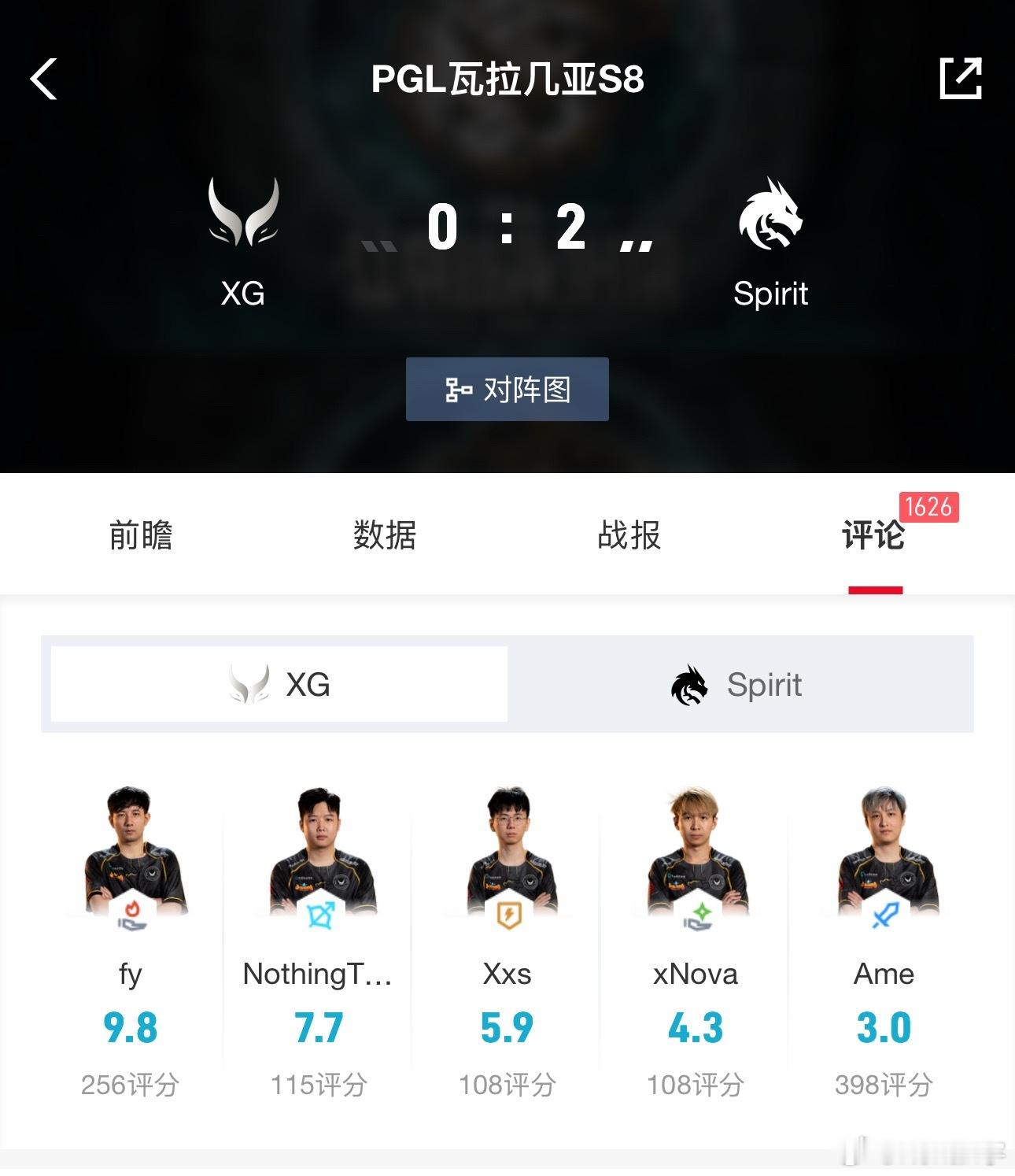Select the XG roster toggle
Image resolution: width=1015 pixels, height=1176 pixels.
(x=280, y=684)
